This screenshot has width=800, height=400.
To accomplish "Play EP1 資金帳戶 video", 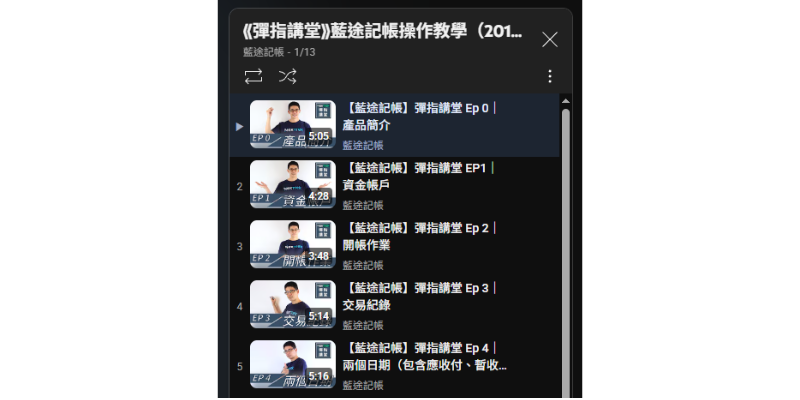I will [418, 176].
